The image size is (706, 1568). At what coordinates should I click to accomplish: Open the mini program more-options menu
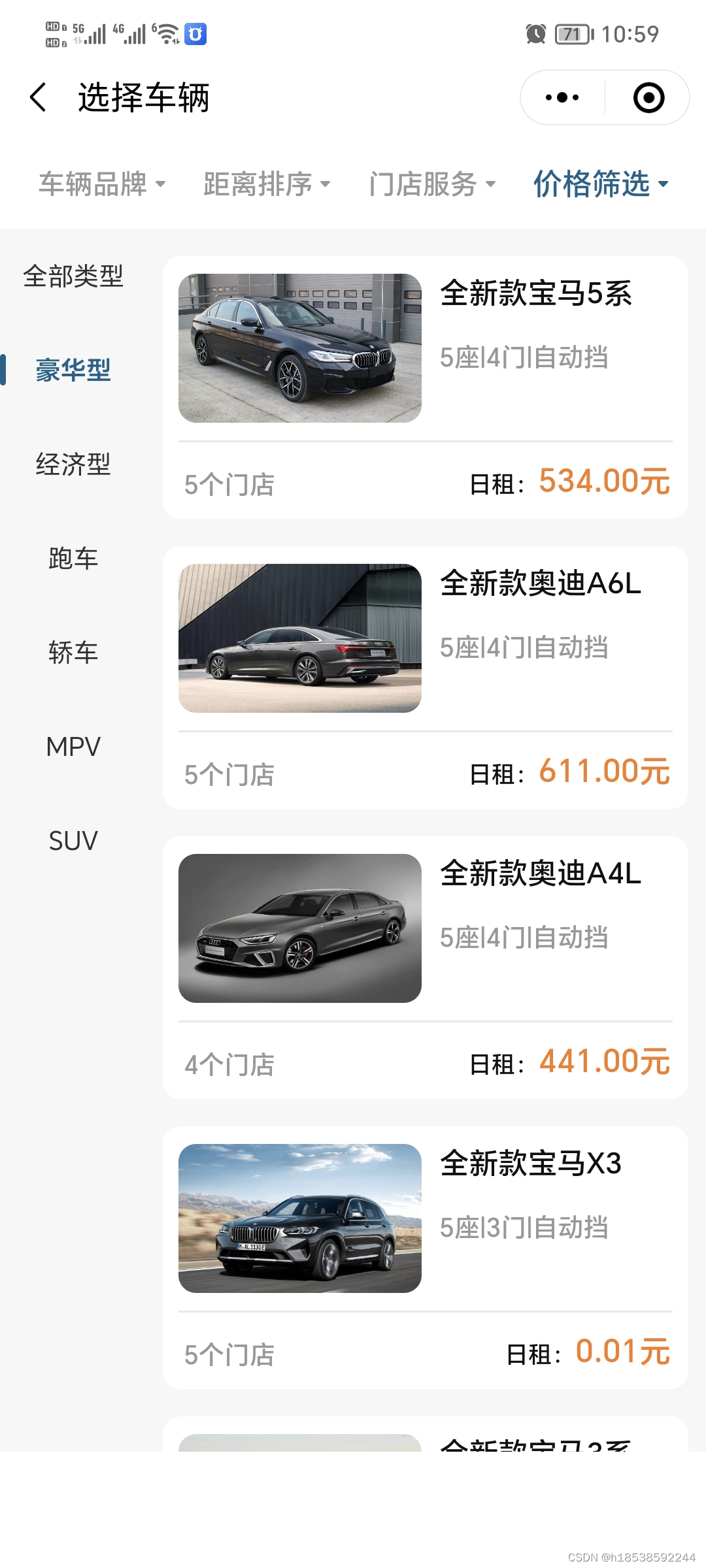(x=562, y=98)
